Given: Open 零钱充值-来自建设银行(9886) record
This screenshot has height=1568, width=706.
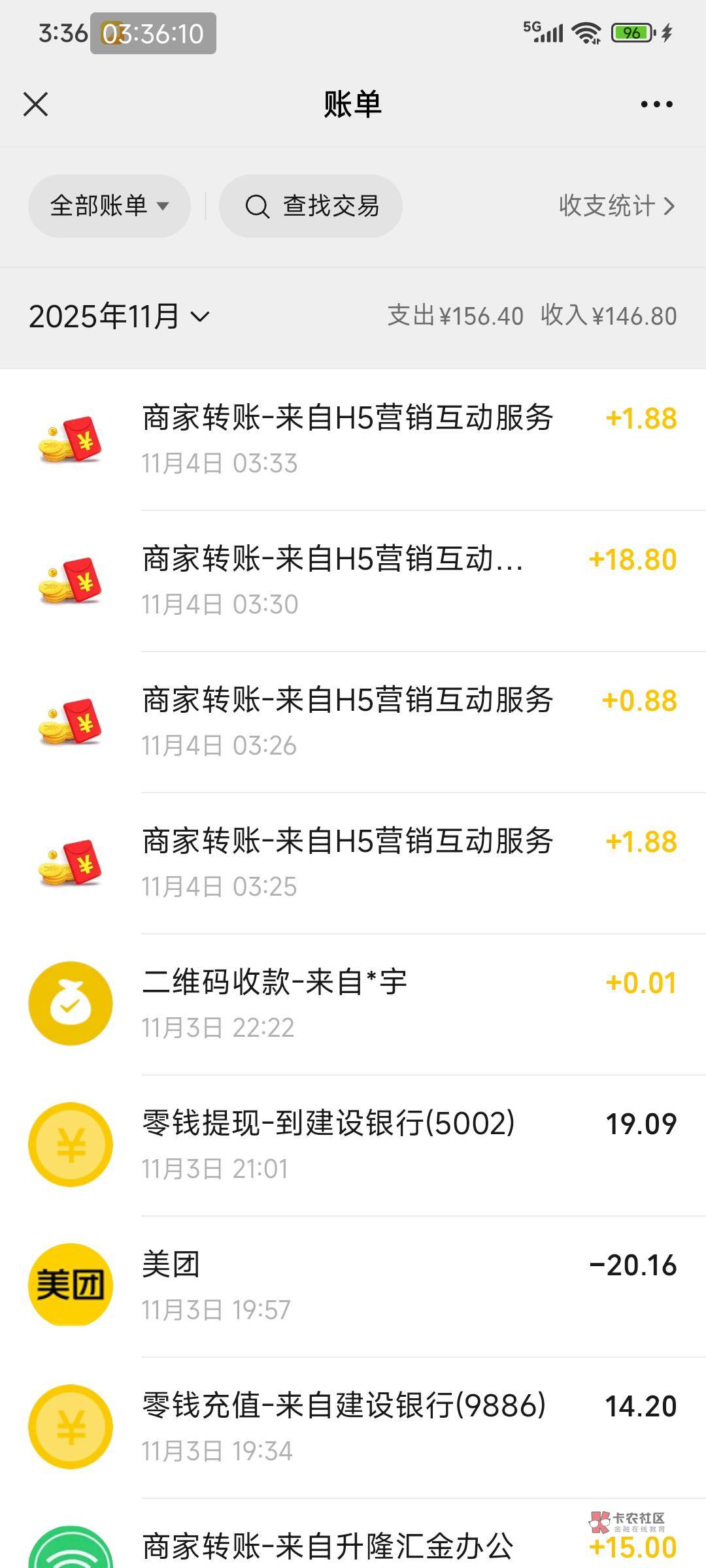Looking at the screenshot, I should click(353, 1428).
